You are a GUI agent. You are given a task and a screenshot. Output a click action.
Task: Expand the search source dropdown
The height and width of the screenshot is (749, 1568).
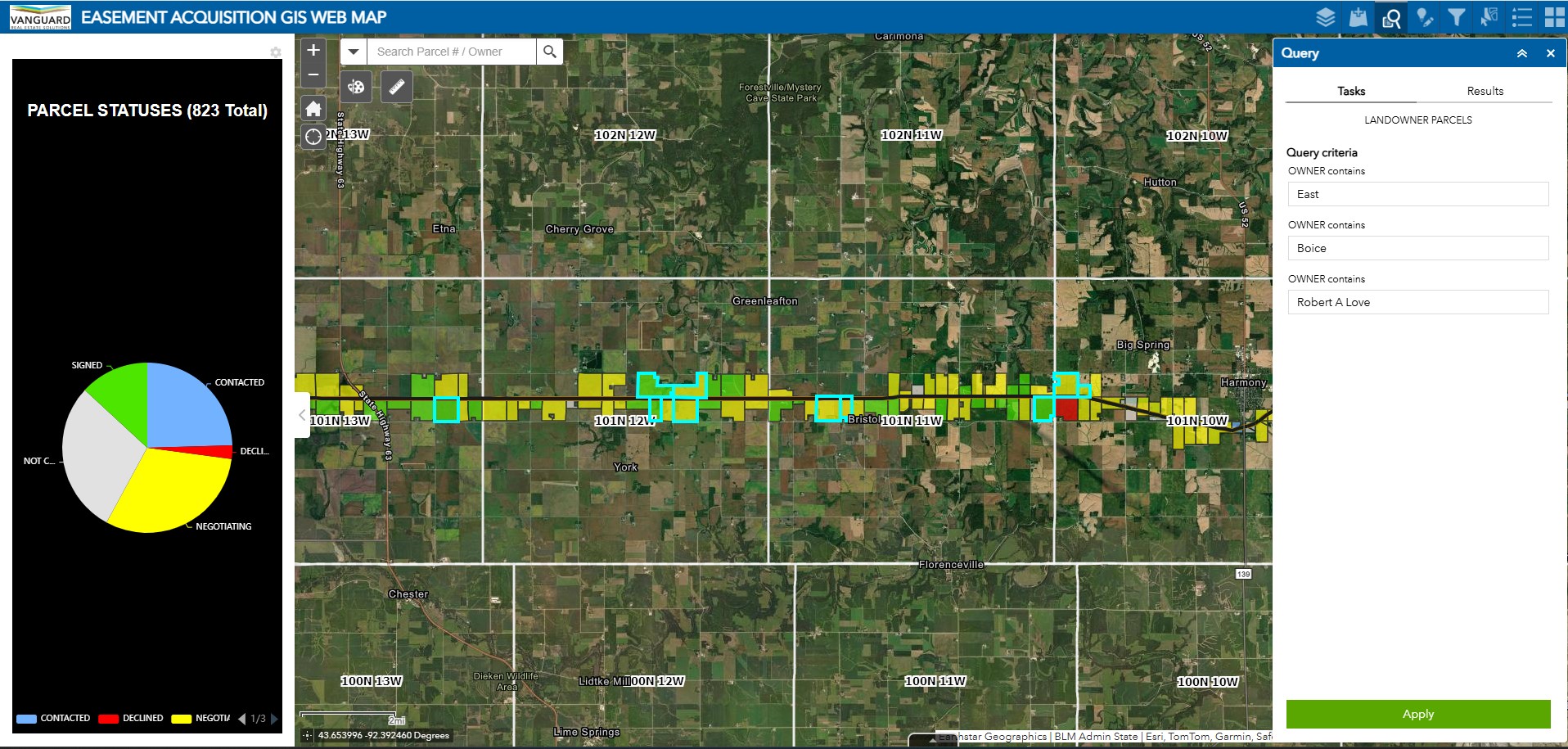[x=353, y=52]
